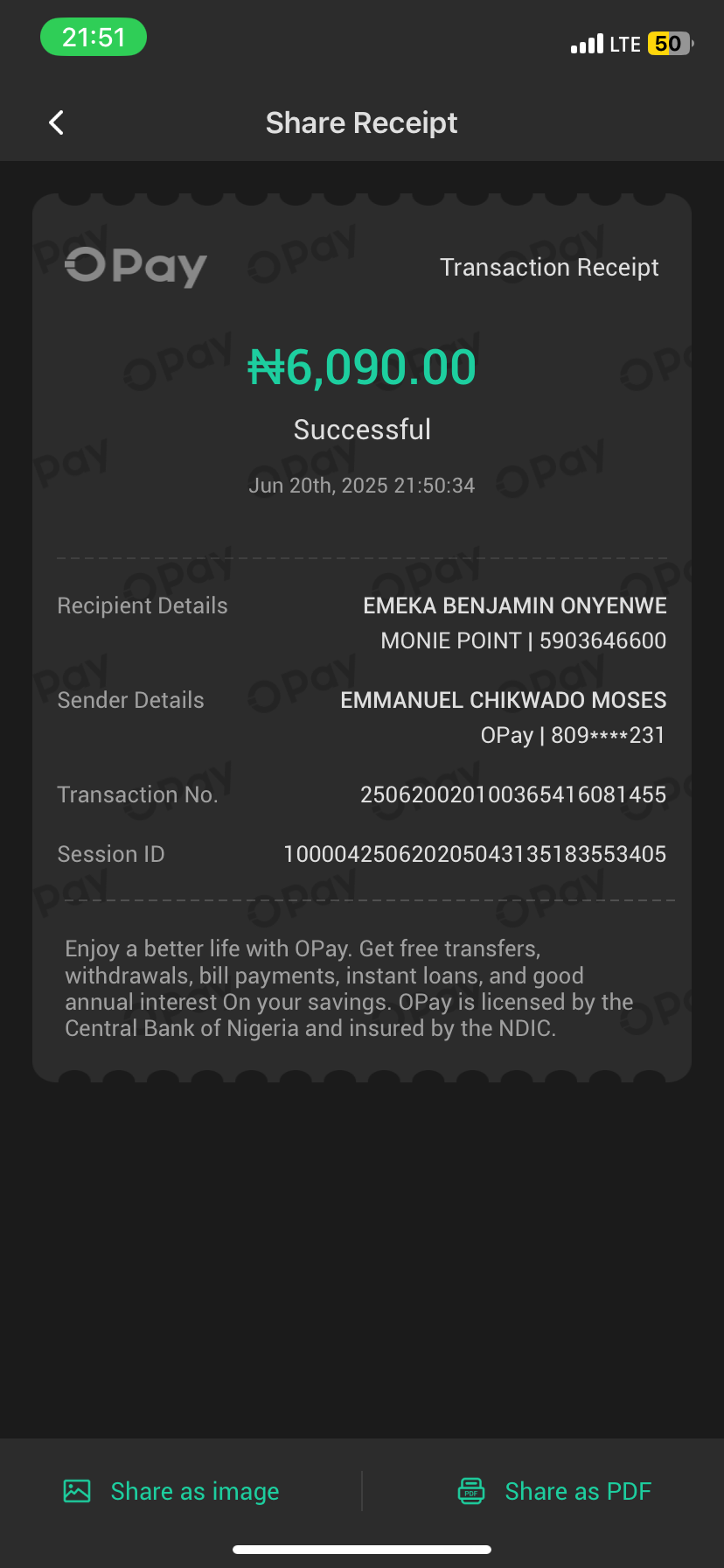The height and width of the screenshot is (1568, 724).
Task: Share the receipt as image
Action: pyautogui.click(x=172, y=1491)
